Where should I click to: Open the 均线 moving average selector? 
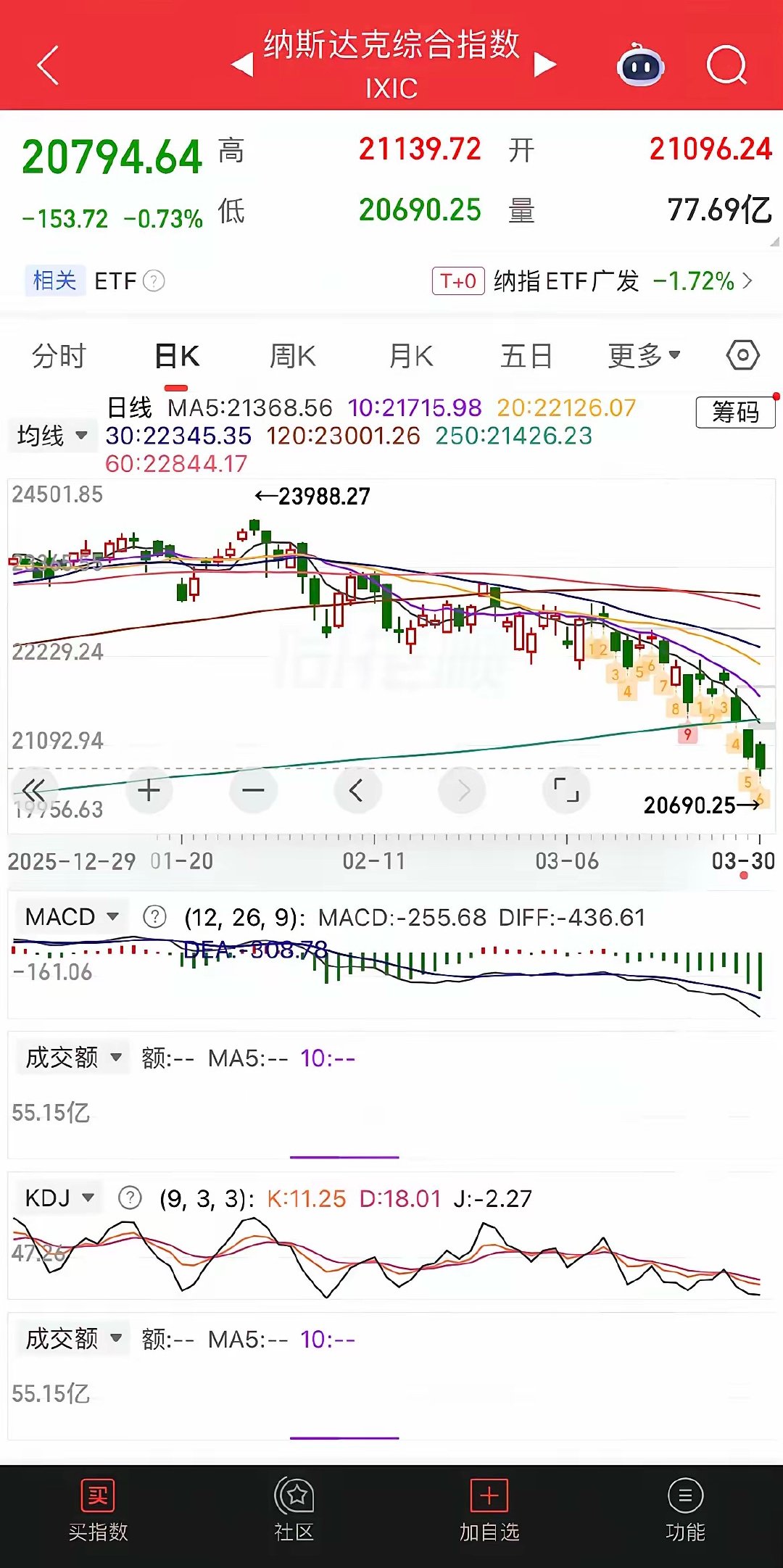[x=51, y=435]
